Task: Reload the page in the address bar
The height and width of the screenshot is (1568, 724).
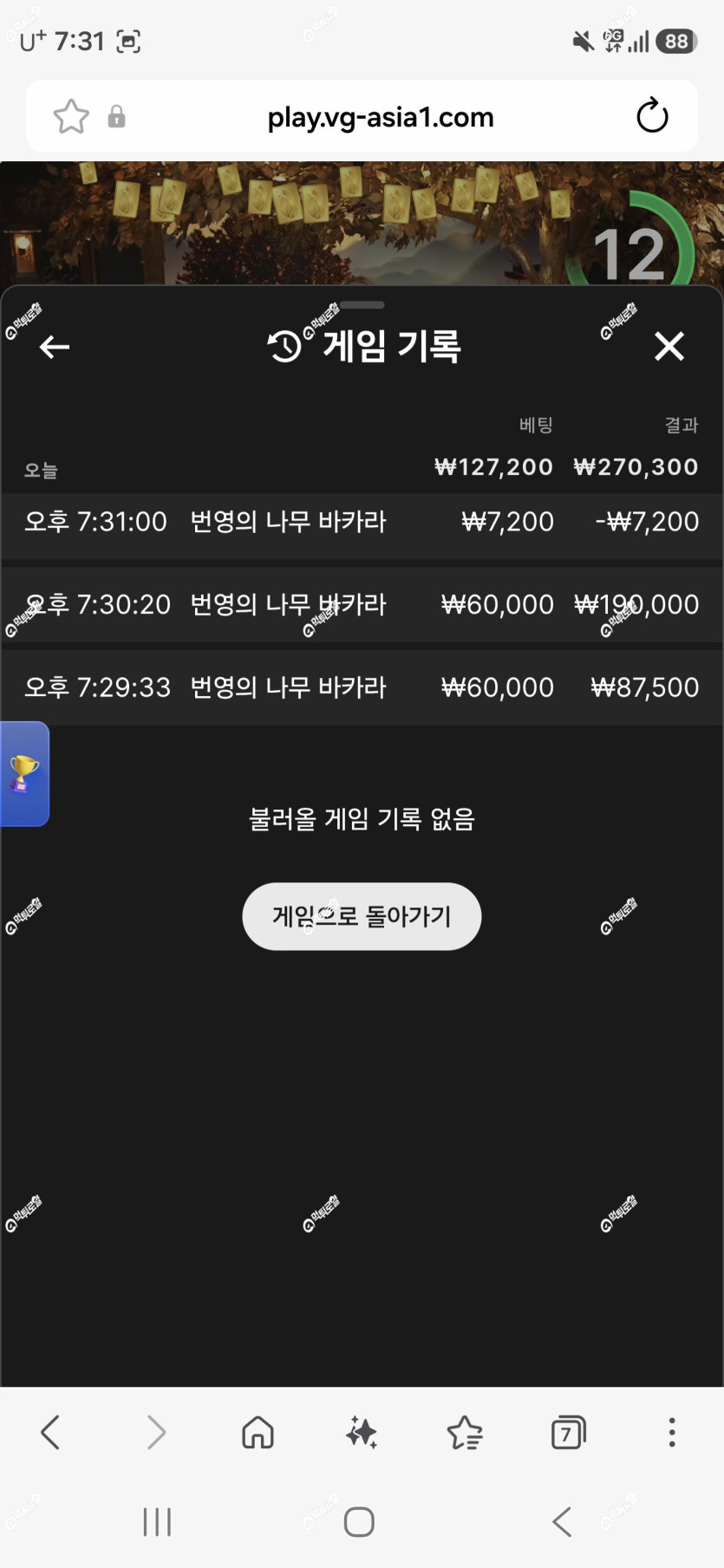Action: point(652,116)
